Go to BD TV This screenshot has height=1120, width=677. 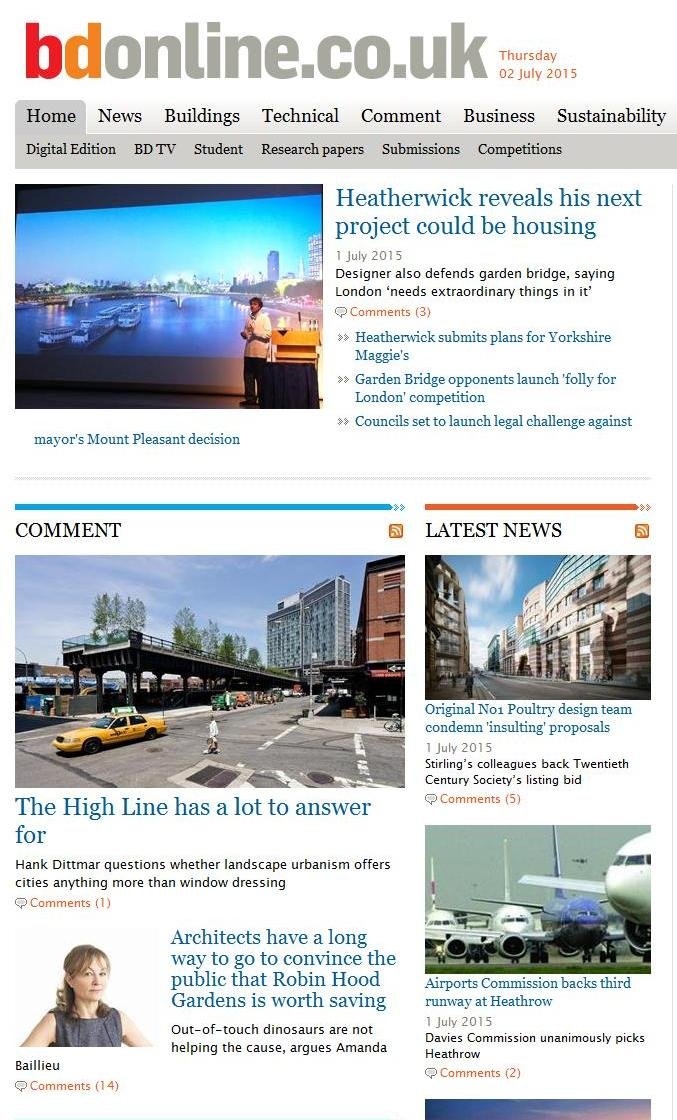point(155,150)
